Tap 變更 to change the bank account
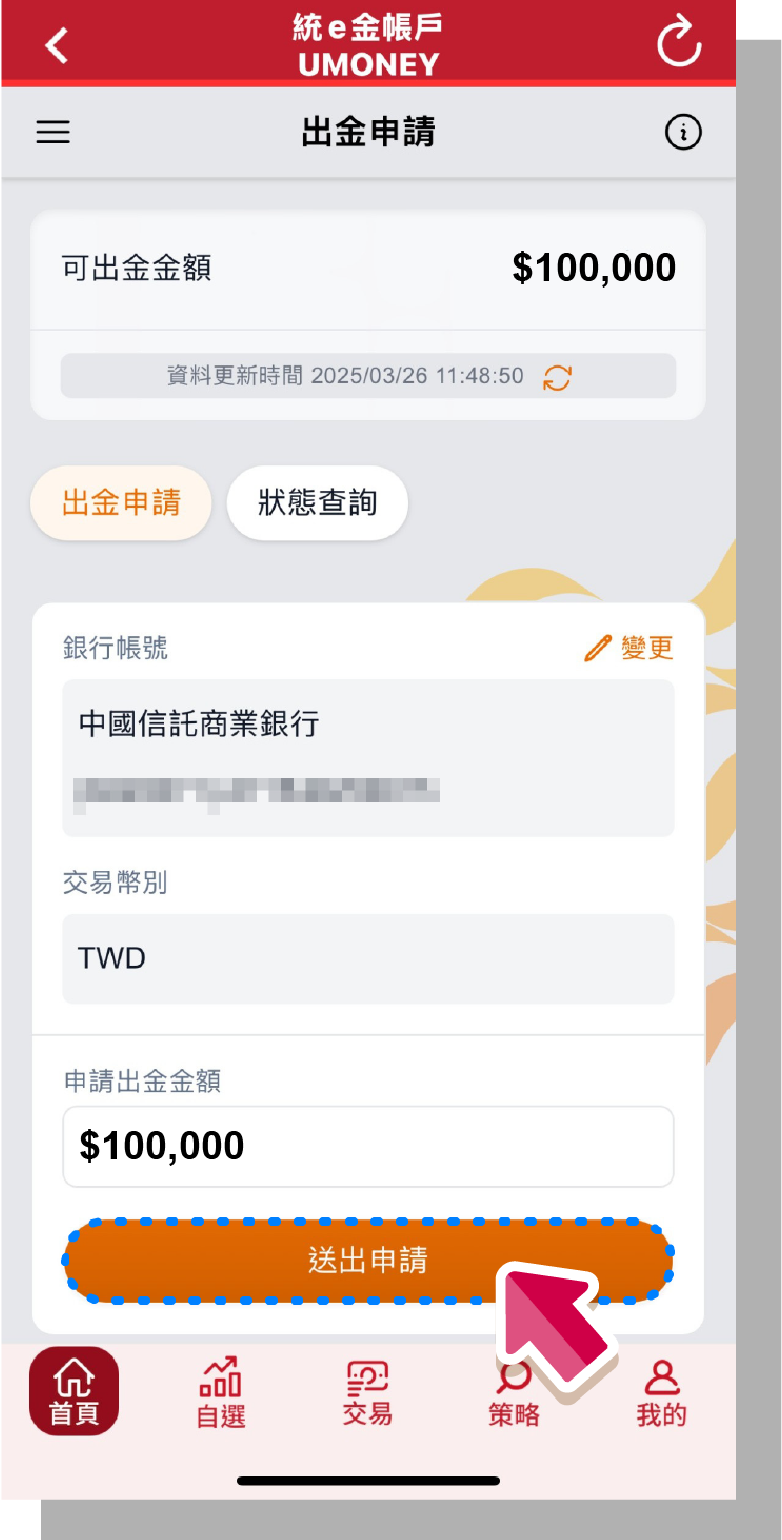The width and height of the screenshot is (782, 1540). 629,648
